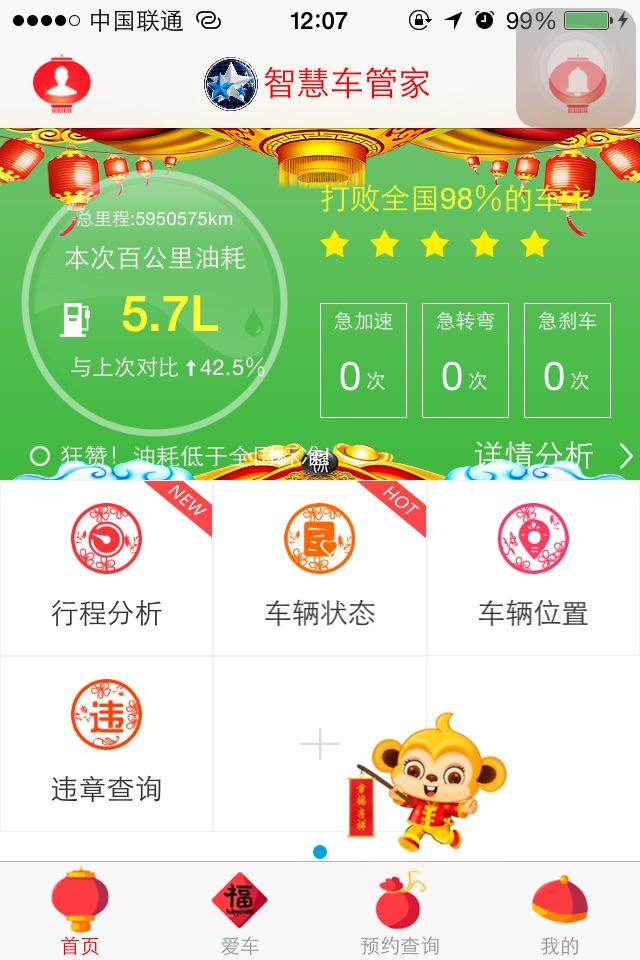The image size is (640, 960).
Task: View 急转弯 sharp turn count
Action: click(x=465, y=360)
